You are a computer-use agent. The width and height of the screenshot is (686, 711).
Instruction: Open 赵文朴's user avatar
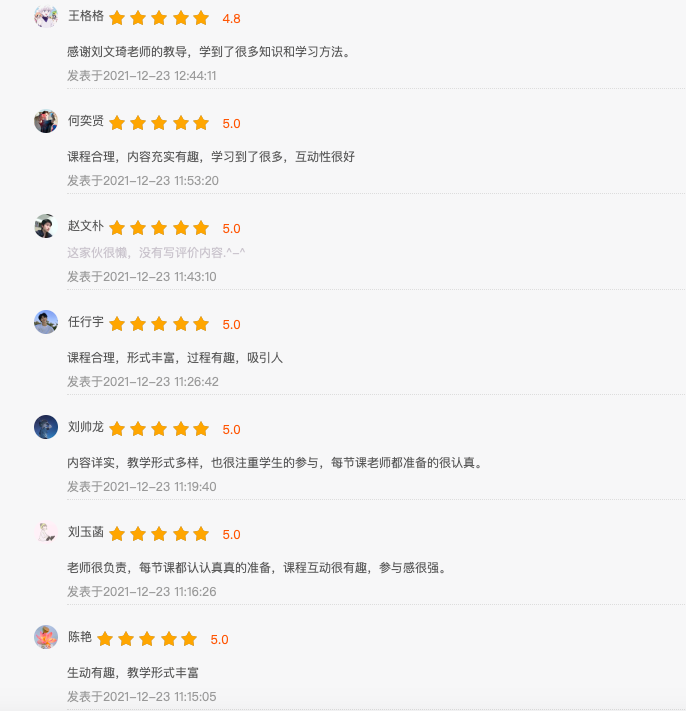click(x=46, y=226)
